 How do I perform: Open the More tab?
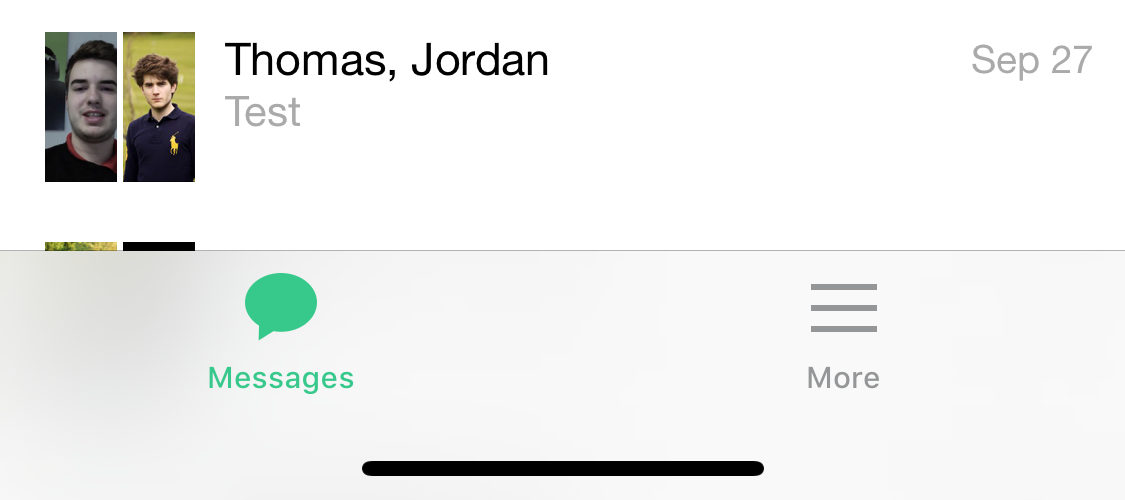843,336
